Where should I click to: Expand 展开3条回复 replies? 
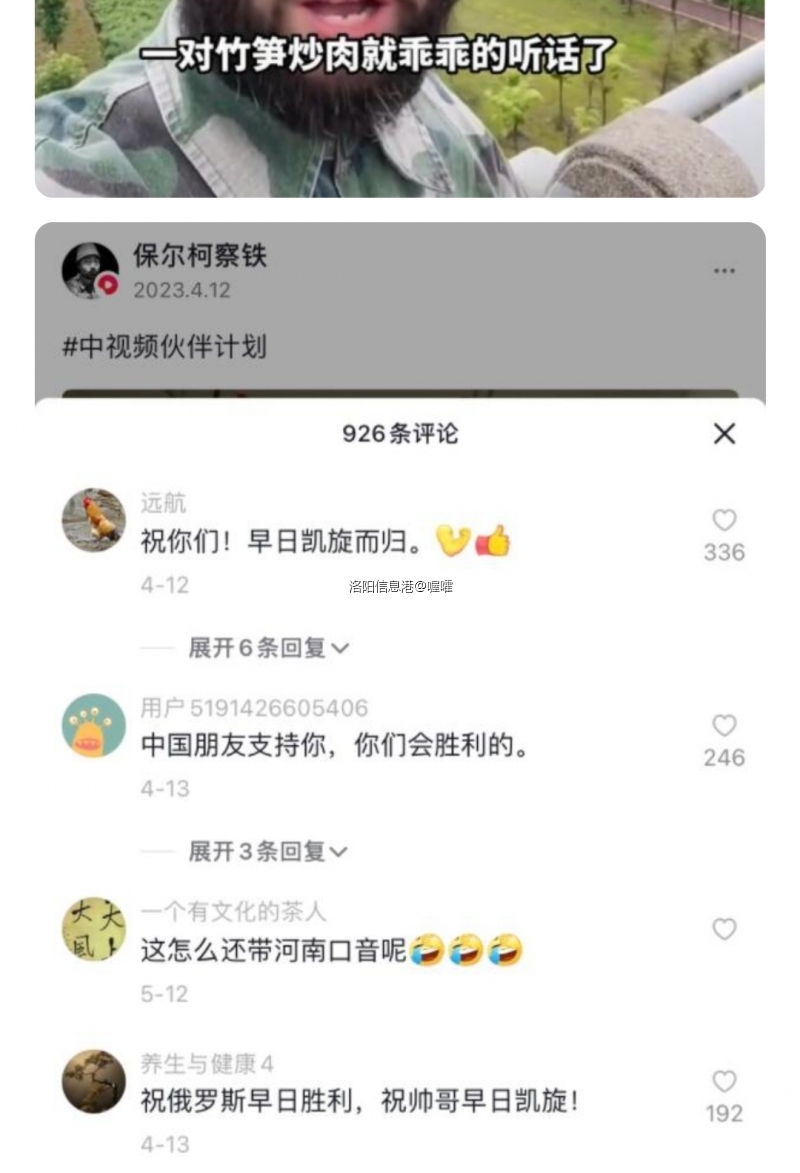(268, 852)
